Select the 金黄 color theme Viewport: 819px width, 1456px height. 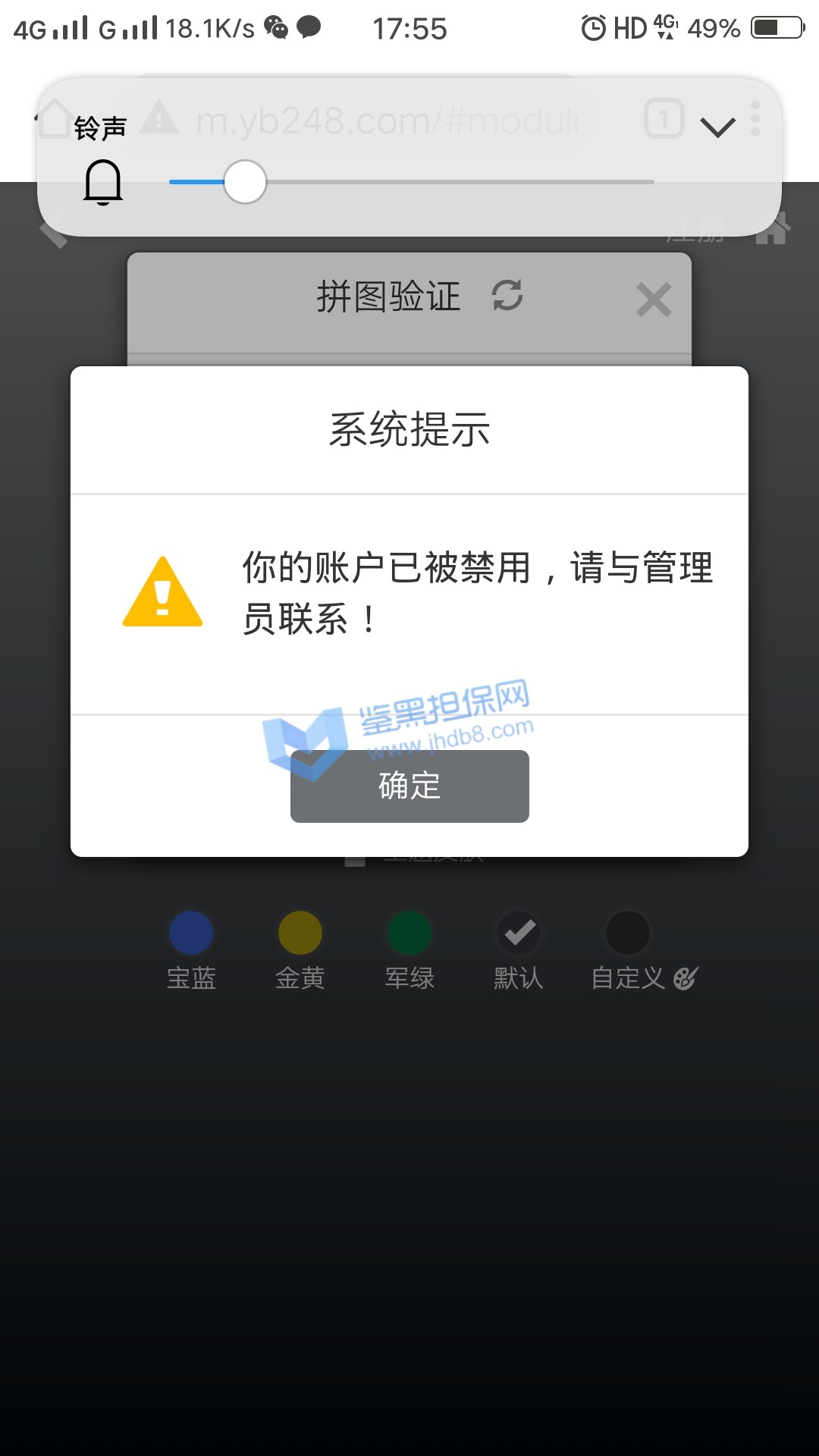point(300,933)
